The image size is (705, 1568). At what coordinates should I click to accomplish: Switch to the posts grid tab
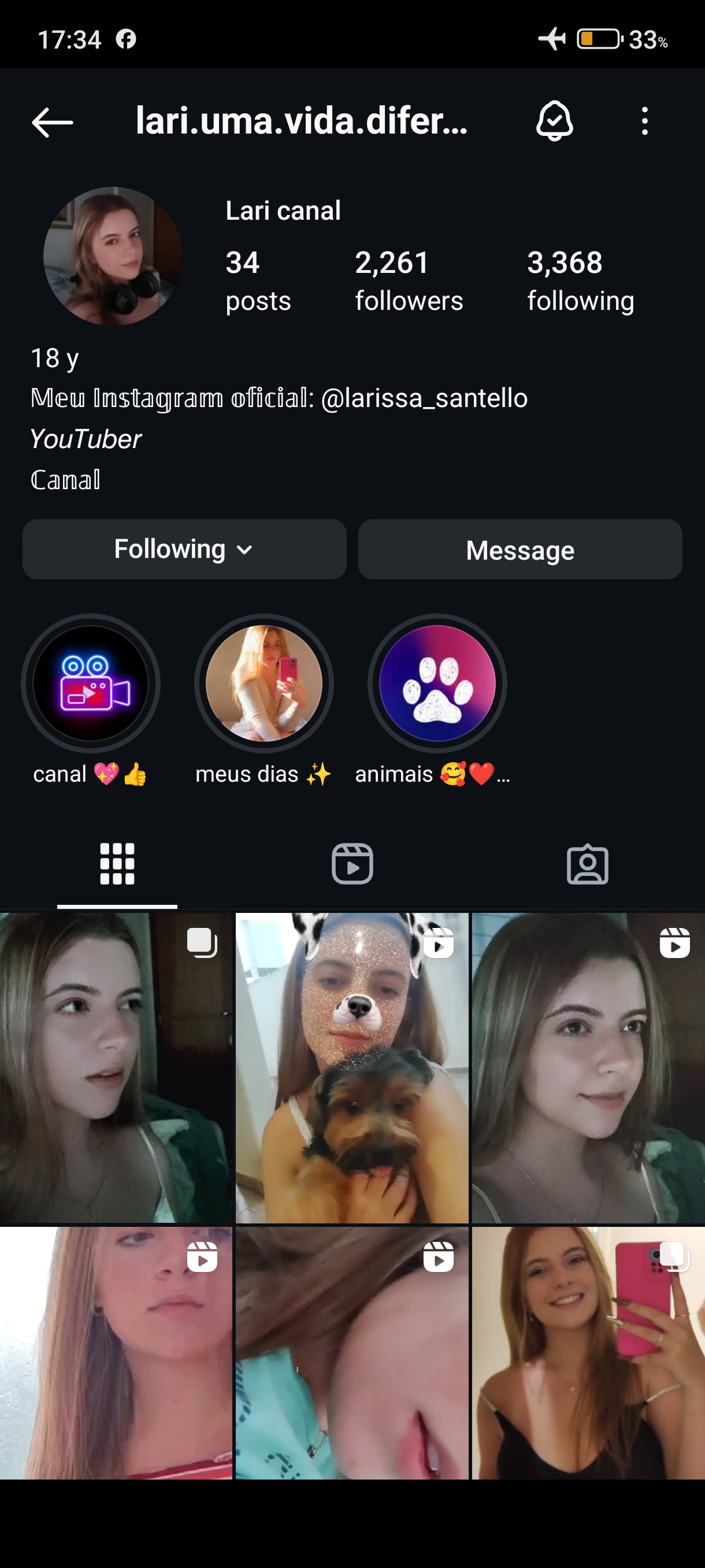(x=117, y=864)
